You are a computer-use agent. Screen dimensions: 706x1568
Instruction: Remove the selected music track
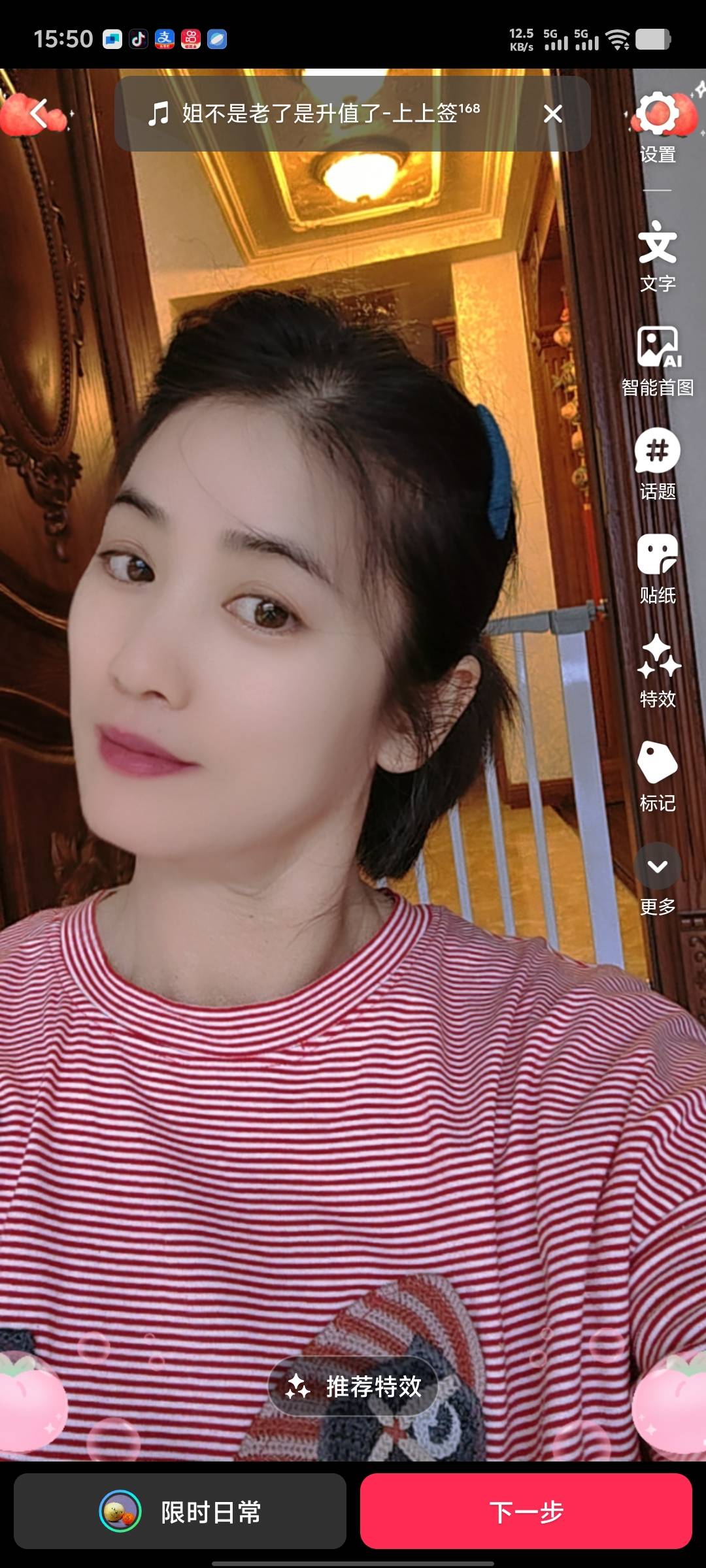[553, 114]
